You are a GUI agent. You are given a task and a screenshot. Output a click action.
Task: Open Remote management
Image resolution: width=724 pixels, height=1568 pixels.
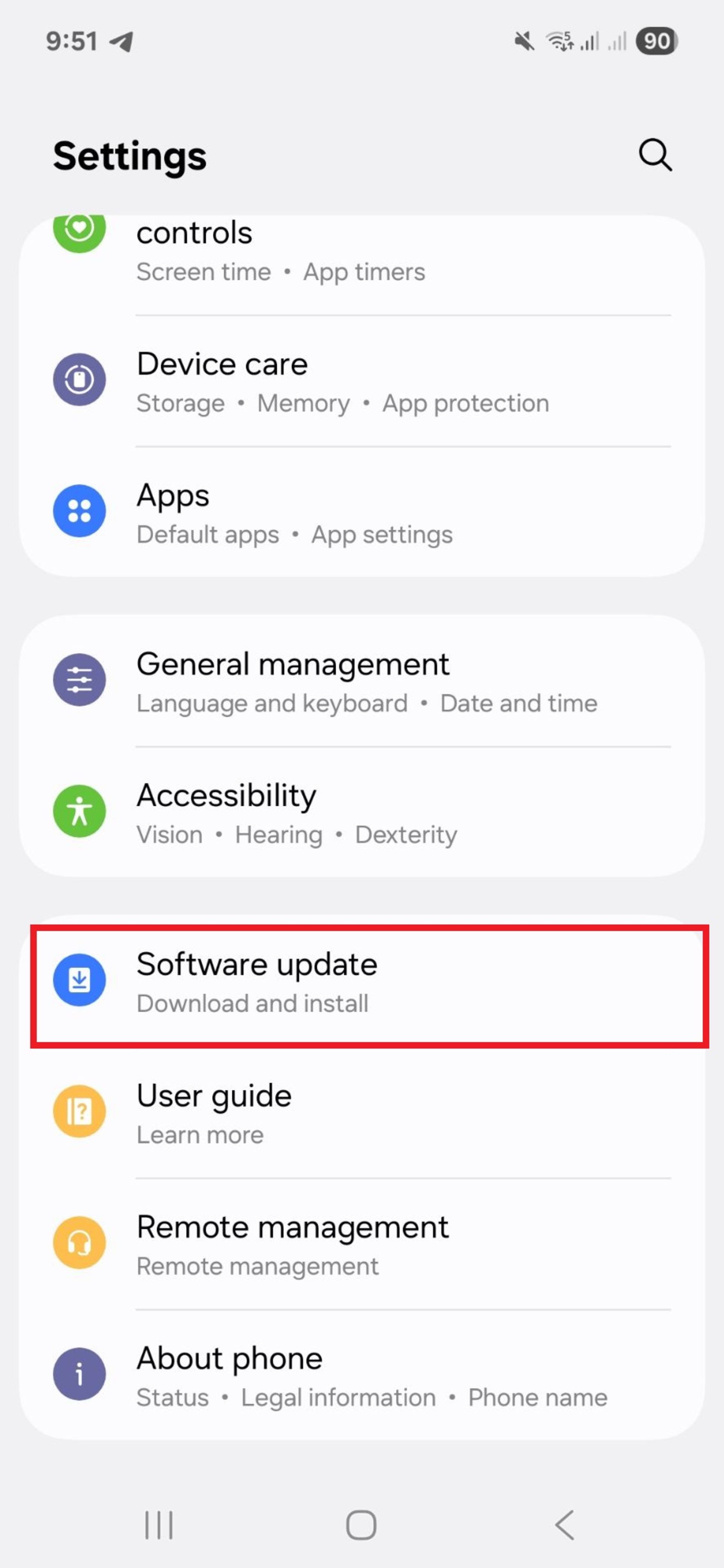tap(362, 1244)
